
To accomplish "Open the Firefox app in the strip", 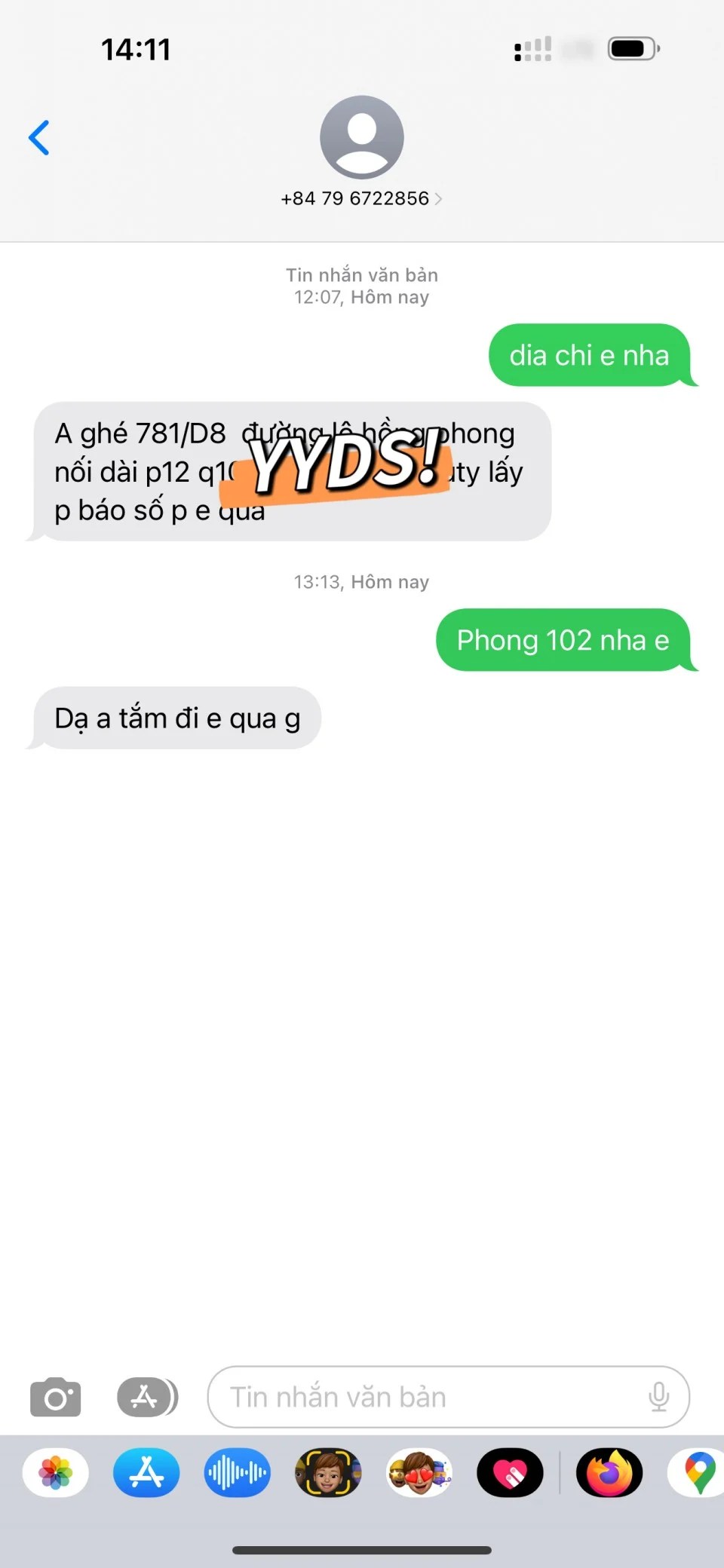I will pyautogui.click(x=609, y=1472).
